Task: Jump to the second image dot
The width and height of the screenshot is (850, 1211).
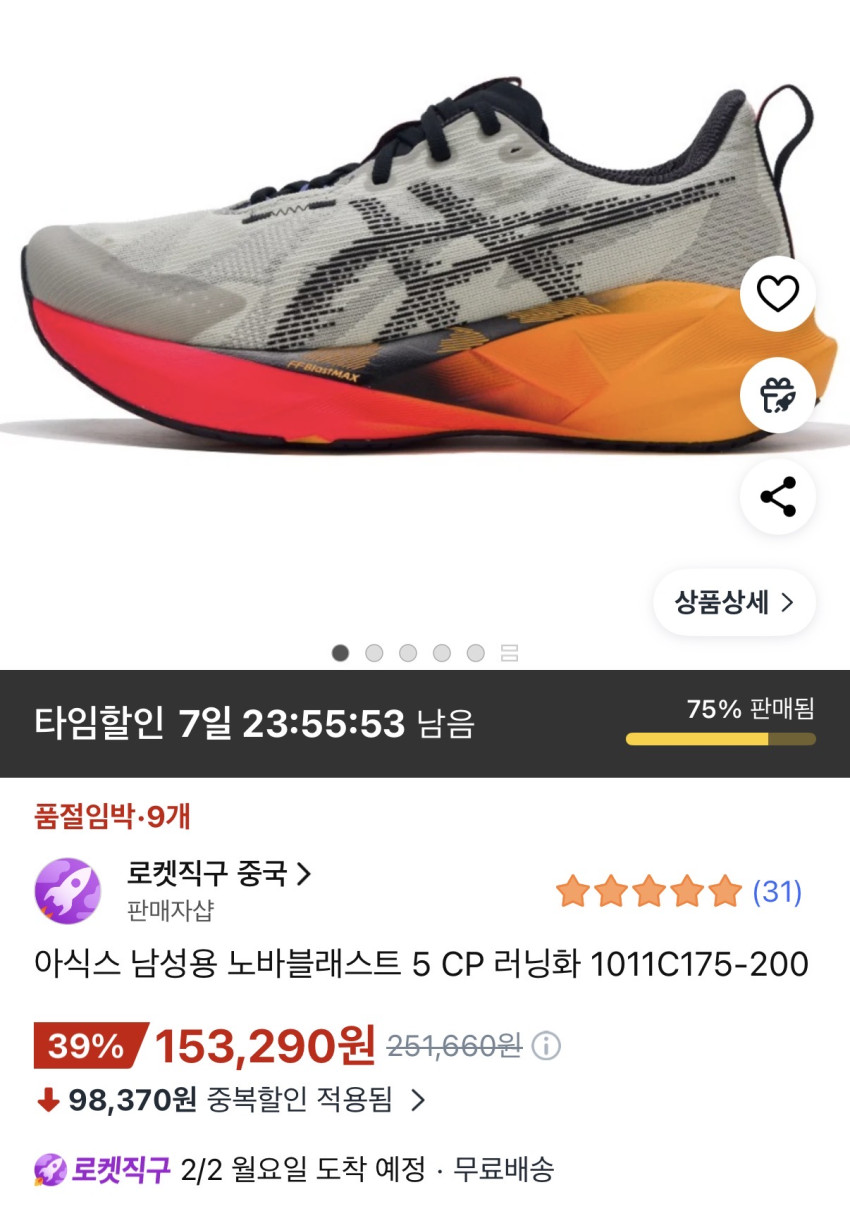Action: pos(374,653)
